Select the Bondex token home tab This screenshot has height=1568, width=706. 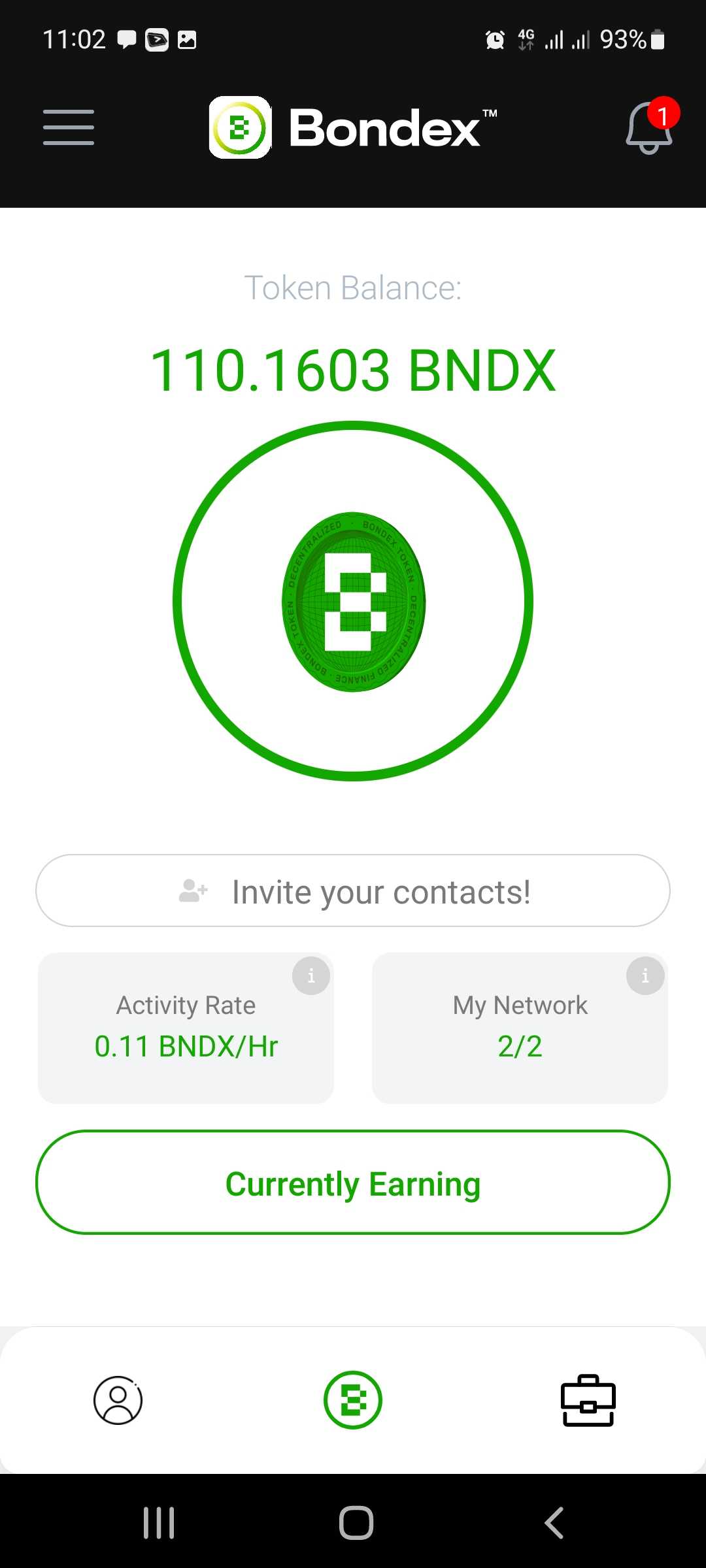pos(353,1400)
